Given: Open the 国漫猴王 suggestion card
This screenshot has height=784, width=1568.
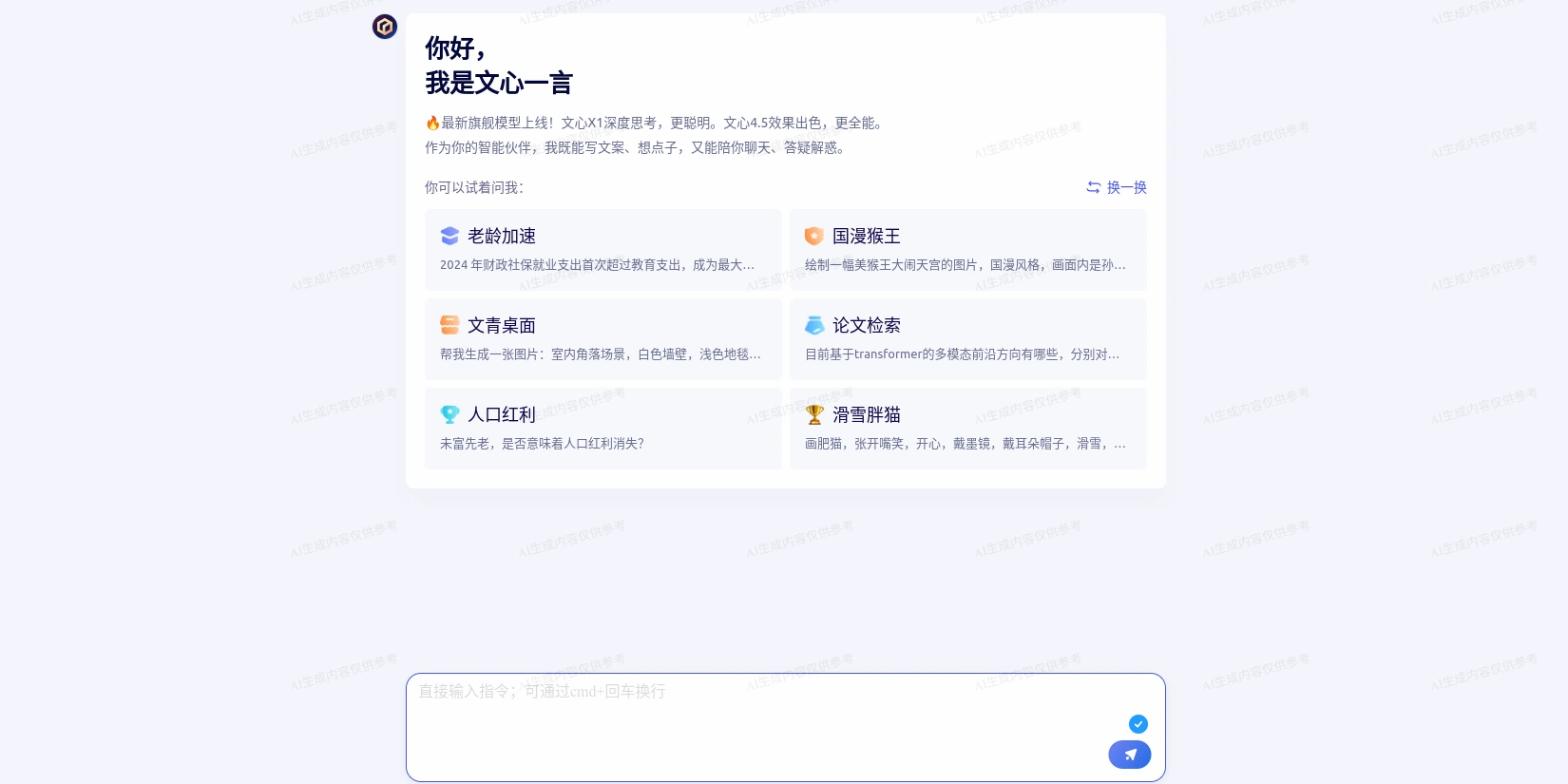Looking at the screenshot, I should pos(967,249).
